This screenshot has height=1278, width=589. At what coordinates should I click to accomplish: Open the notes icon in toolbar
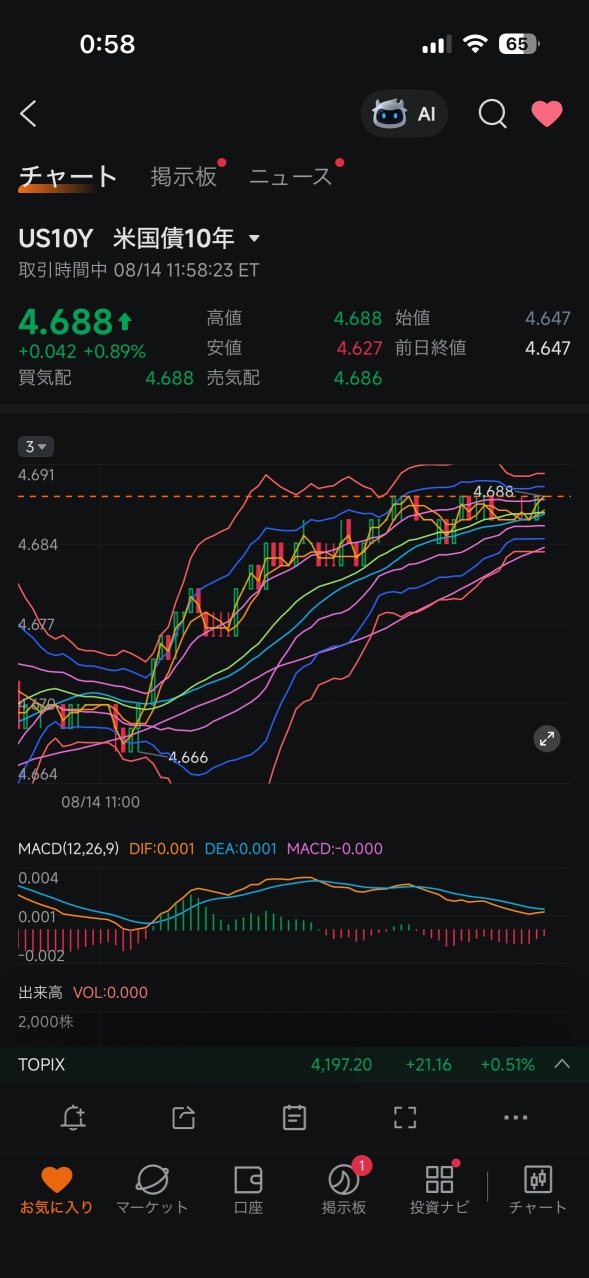click(294, 1118)
